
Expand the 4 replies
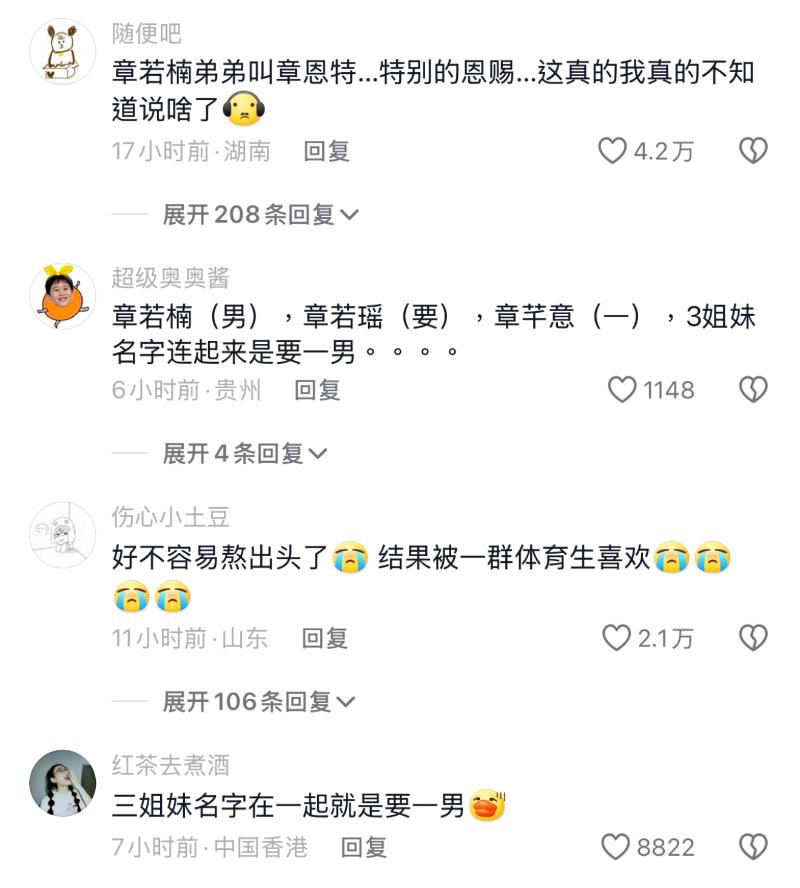pos(245,453)
